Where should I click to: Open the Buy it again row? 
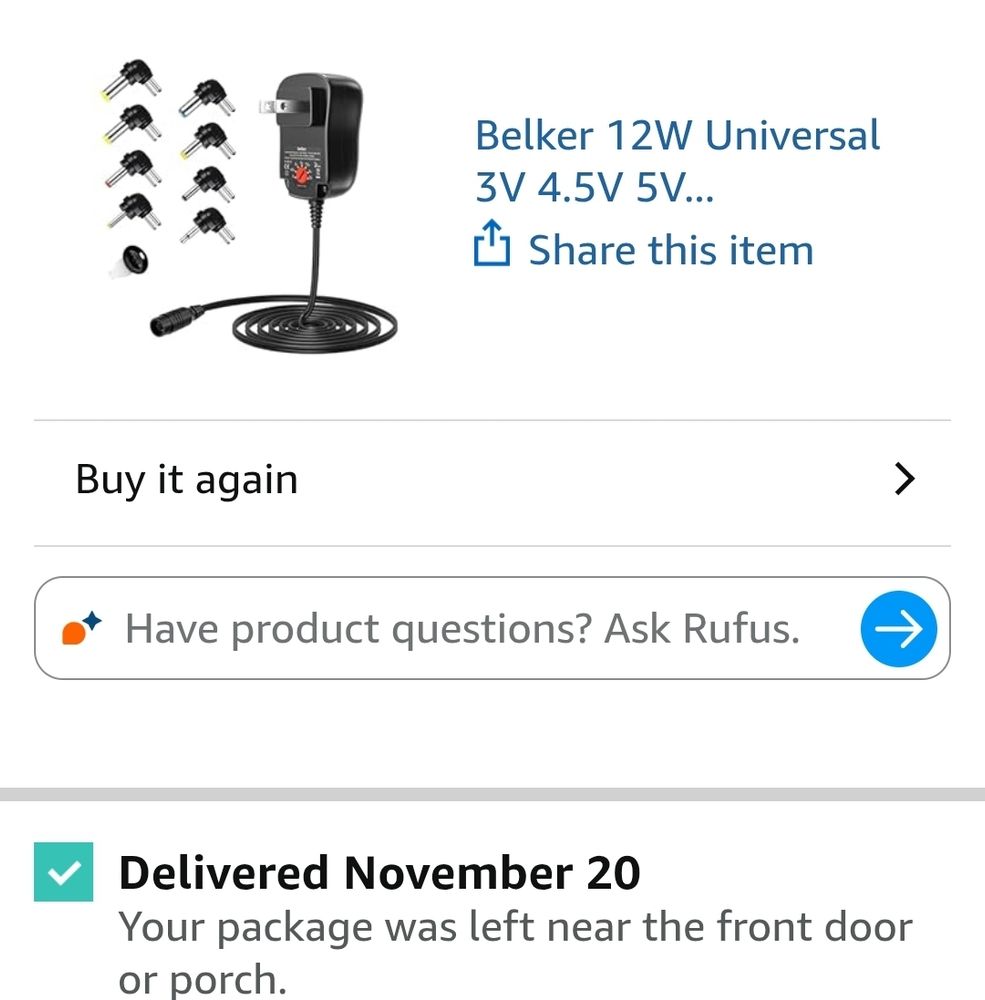point(492,481)
